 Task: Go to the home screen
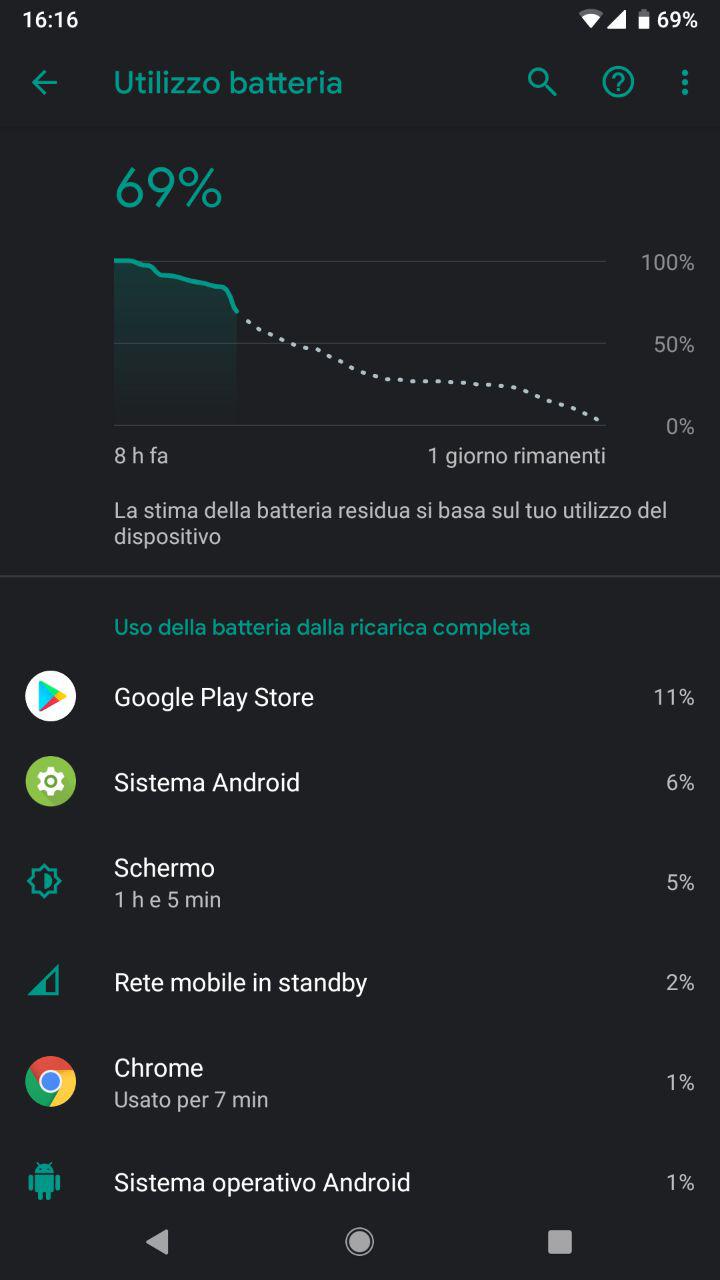click(360, 1242)
